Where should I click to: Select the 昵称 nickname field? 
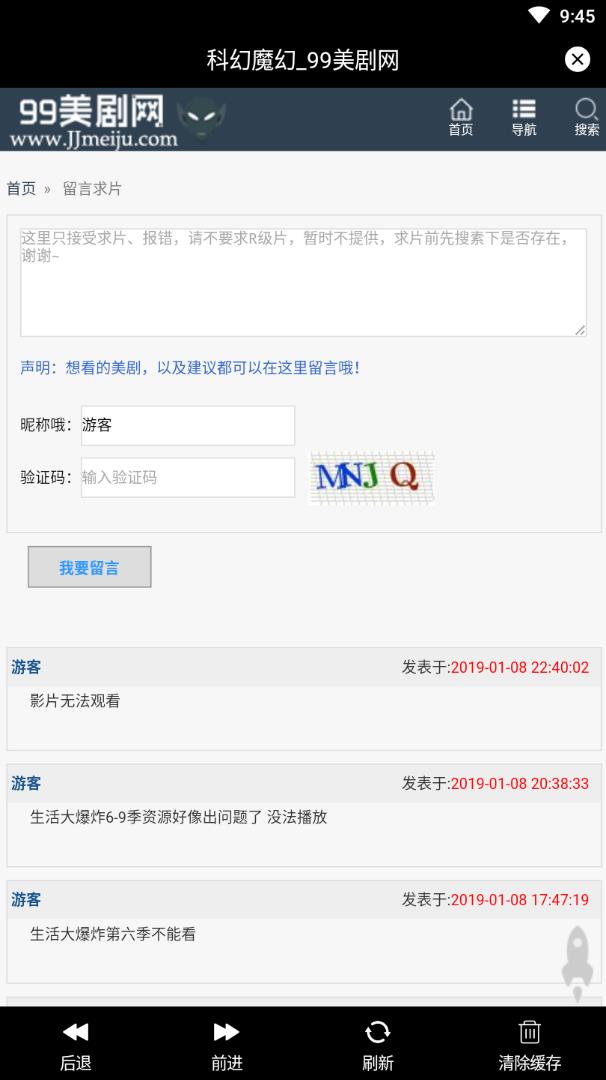click(x=188, y=425)
